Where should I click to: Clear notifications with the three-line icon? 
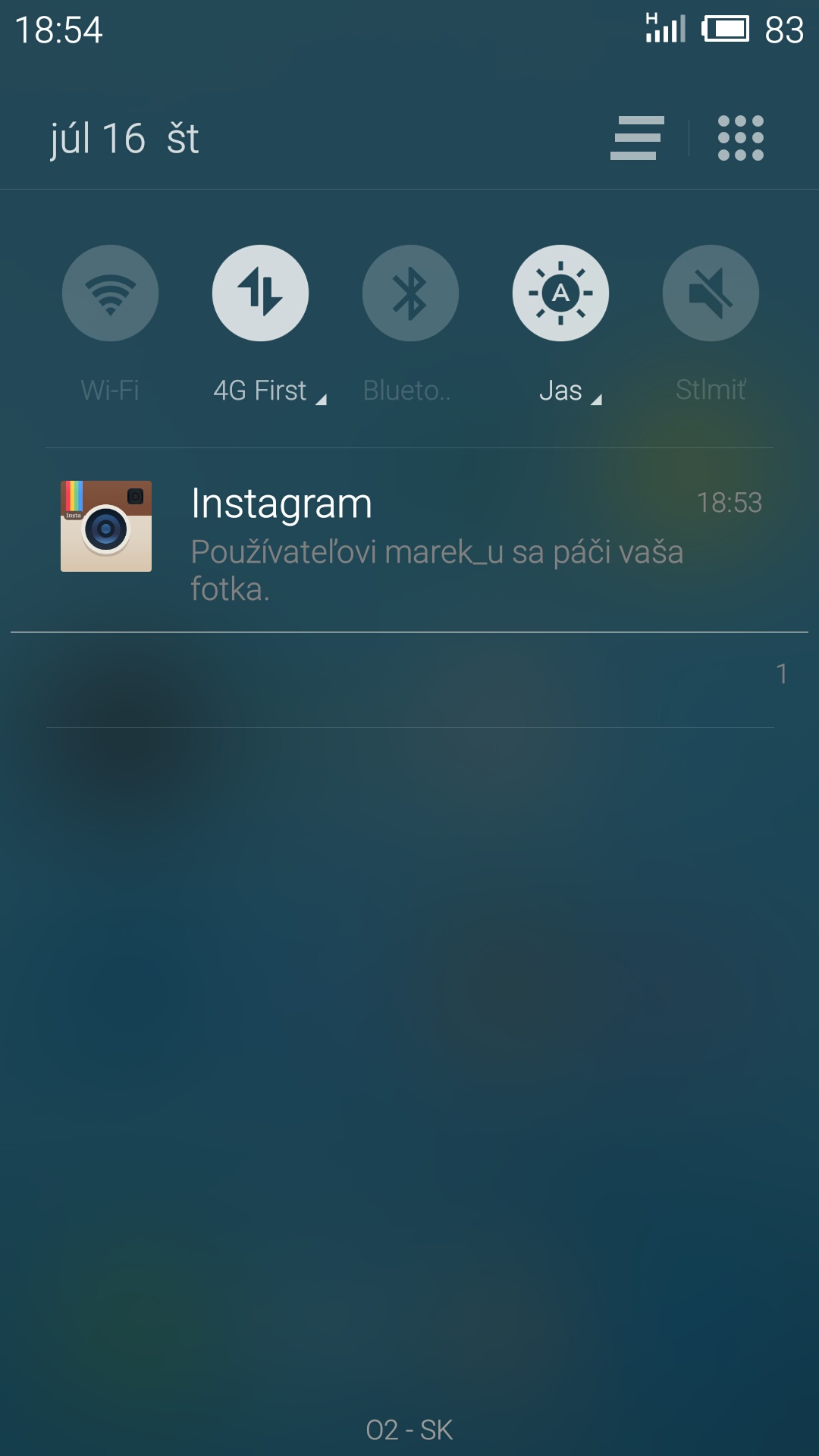coord(637,138)
